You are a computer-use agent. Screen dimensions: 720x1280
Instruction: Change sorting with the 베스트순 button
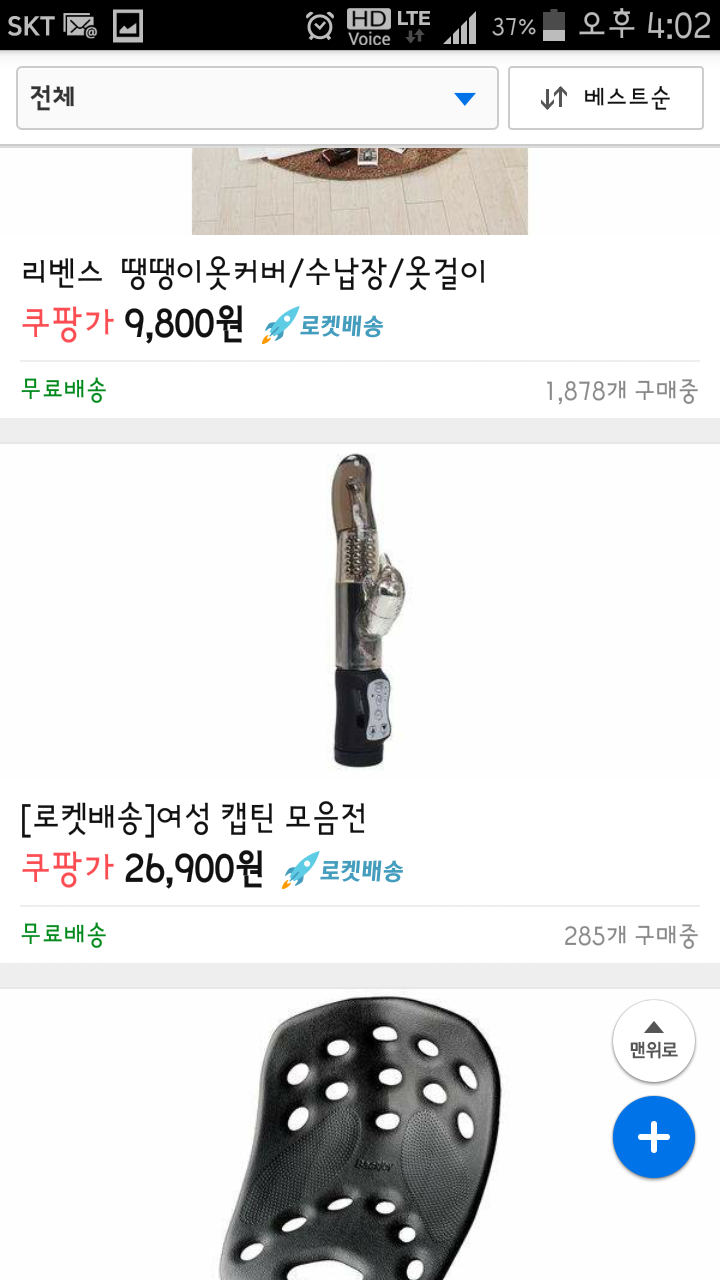[x=605, y=98]
